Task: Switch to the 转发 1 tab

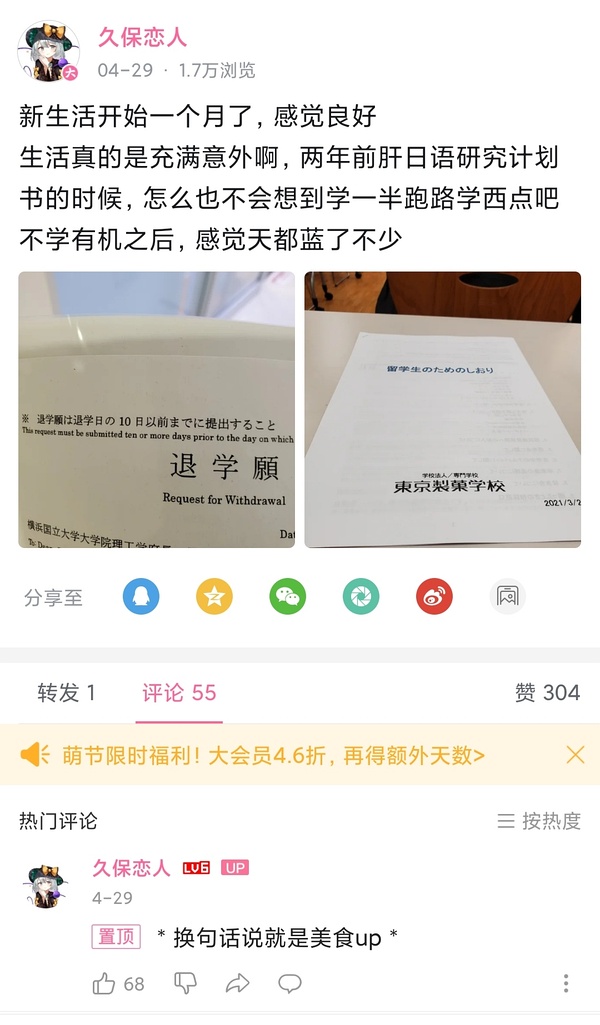Action: point(66,693)
